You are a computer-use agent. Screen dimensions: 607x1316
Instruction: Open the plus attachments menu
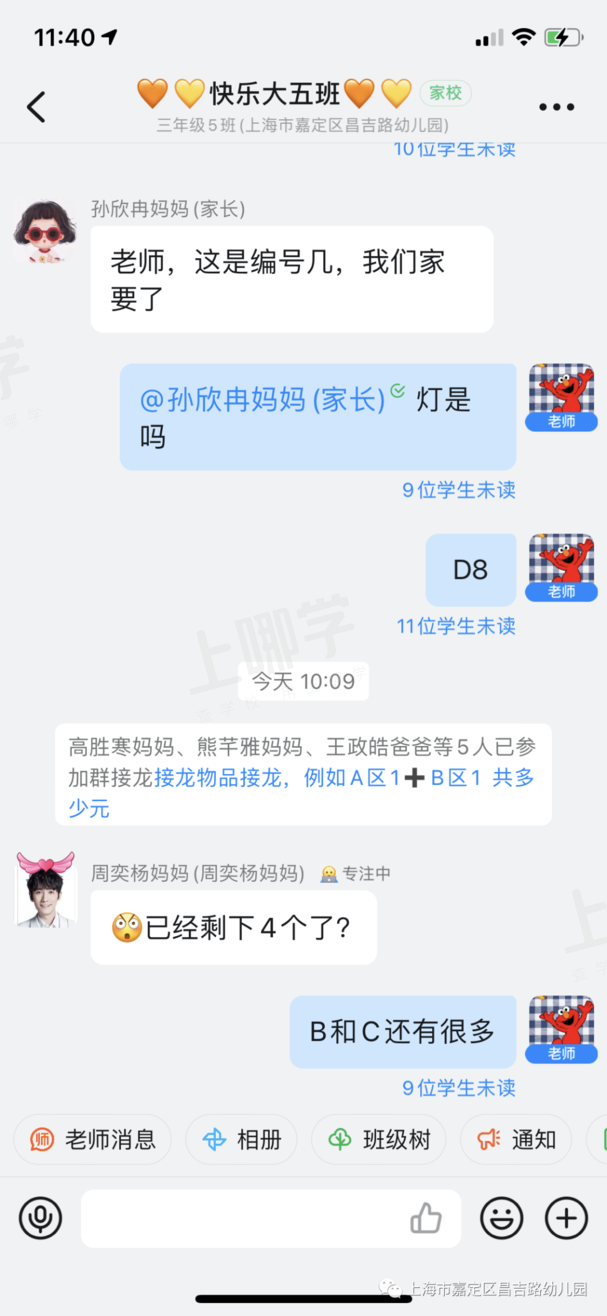[566, 1218]
